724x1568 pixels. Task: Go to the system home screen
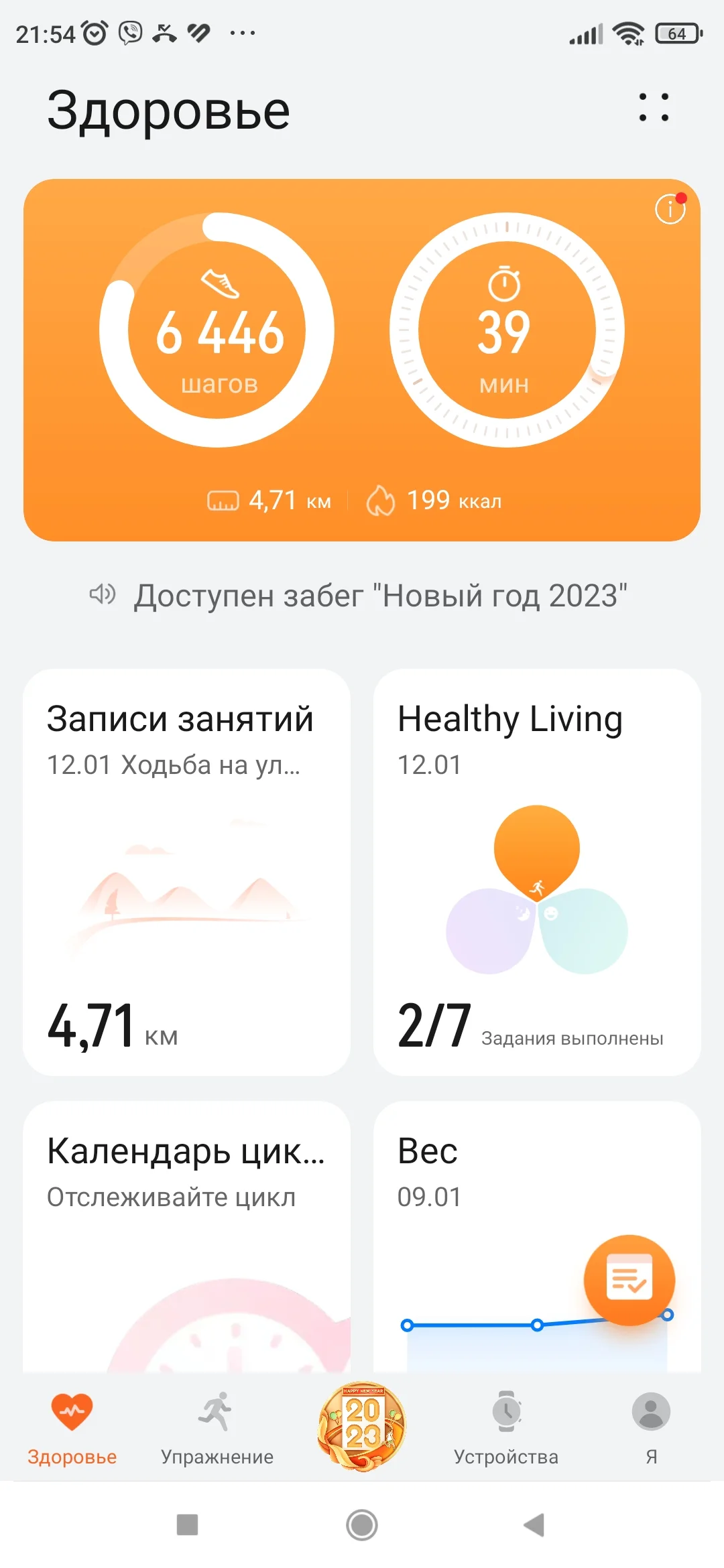362,1524
